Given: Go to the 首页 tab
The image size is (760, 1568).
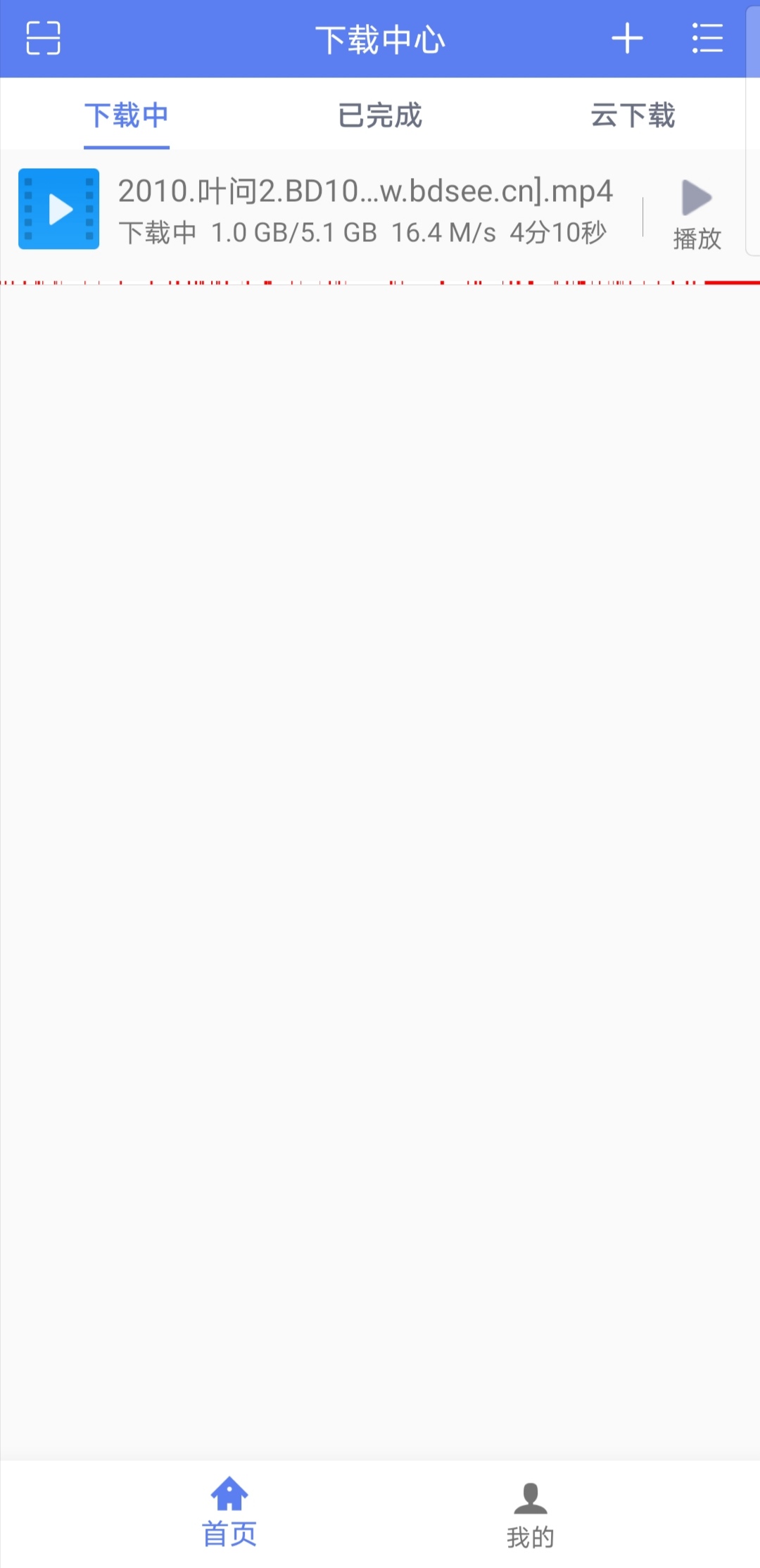Looking at the screenshot, I should (229, 1512).
